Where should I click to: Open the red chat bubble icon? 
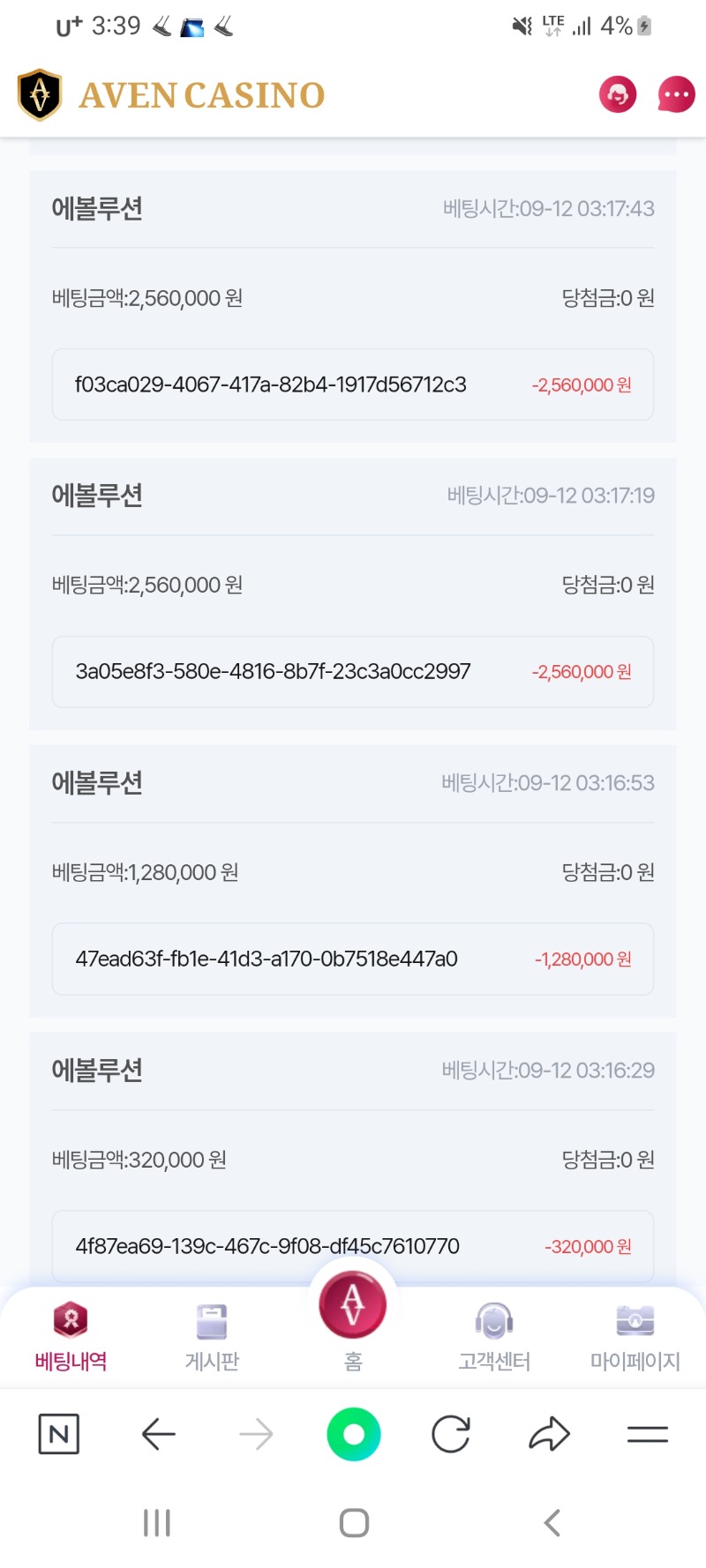676,94
